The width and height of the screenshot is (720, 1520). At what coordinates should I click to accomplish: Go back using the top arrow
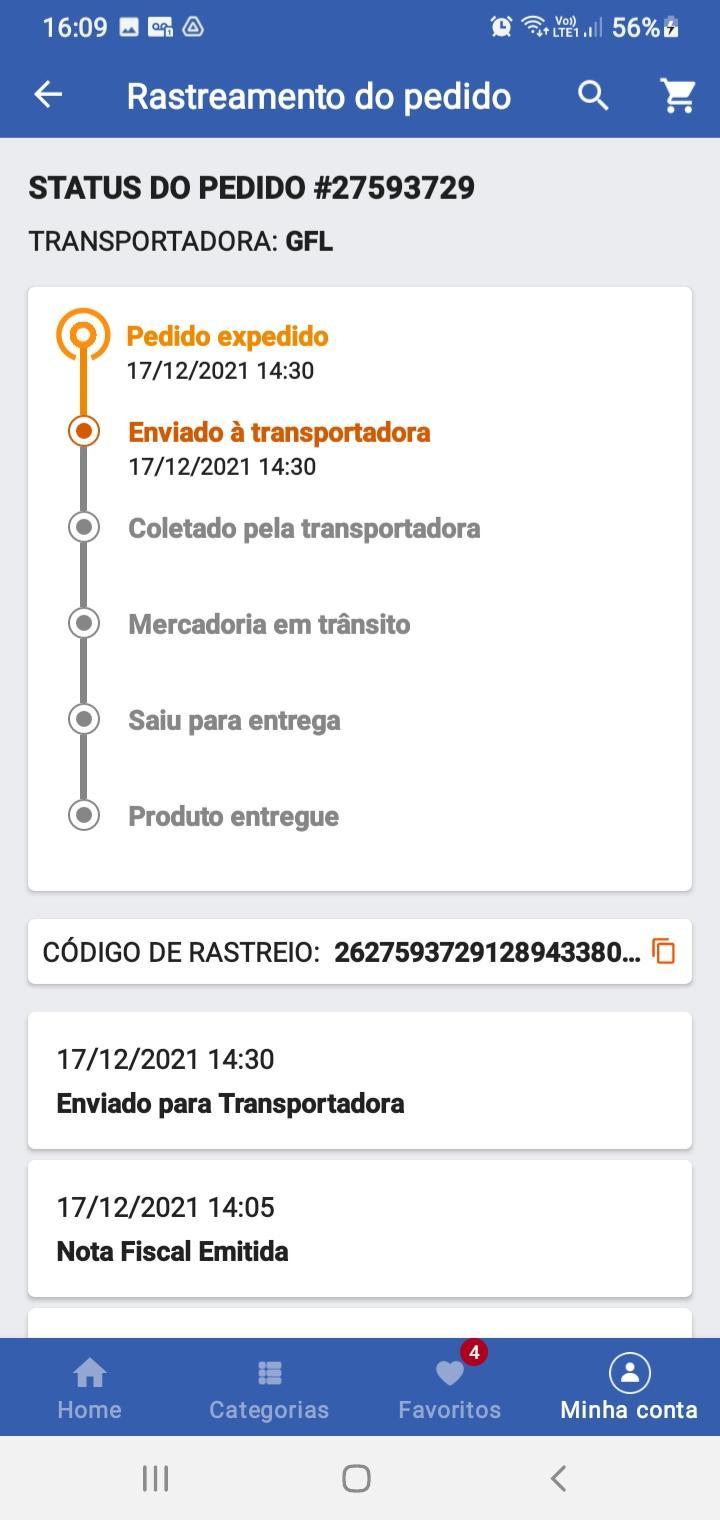48,95
